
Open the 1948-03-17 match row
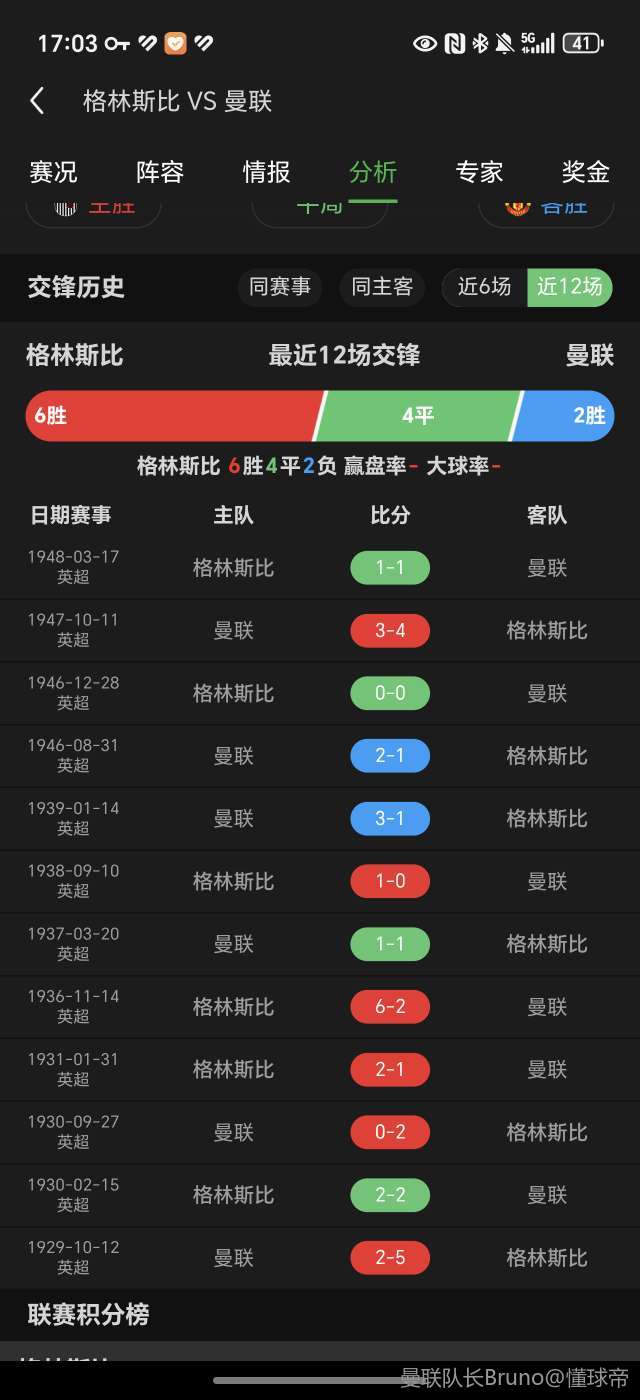coord(320,568)
